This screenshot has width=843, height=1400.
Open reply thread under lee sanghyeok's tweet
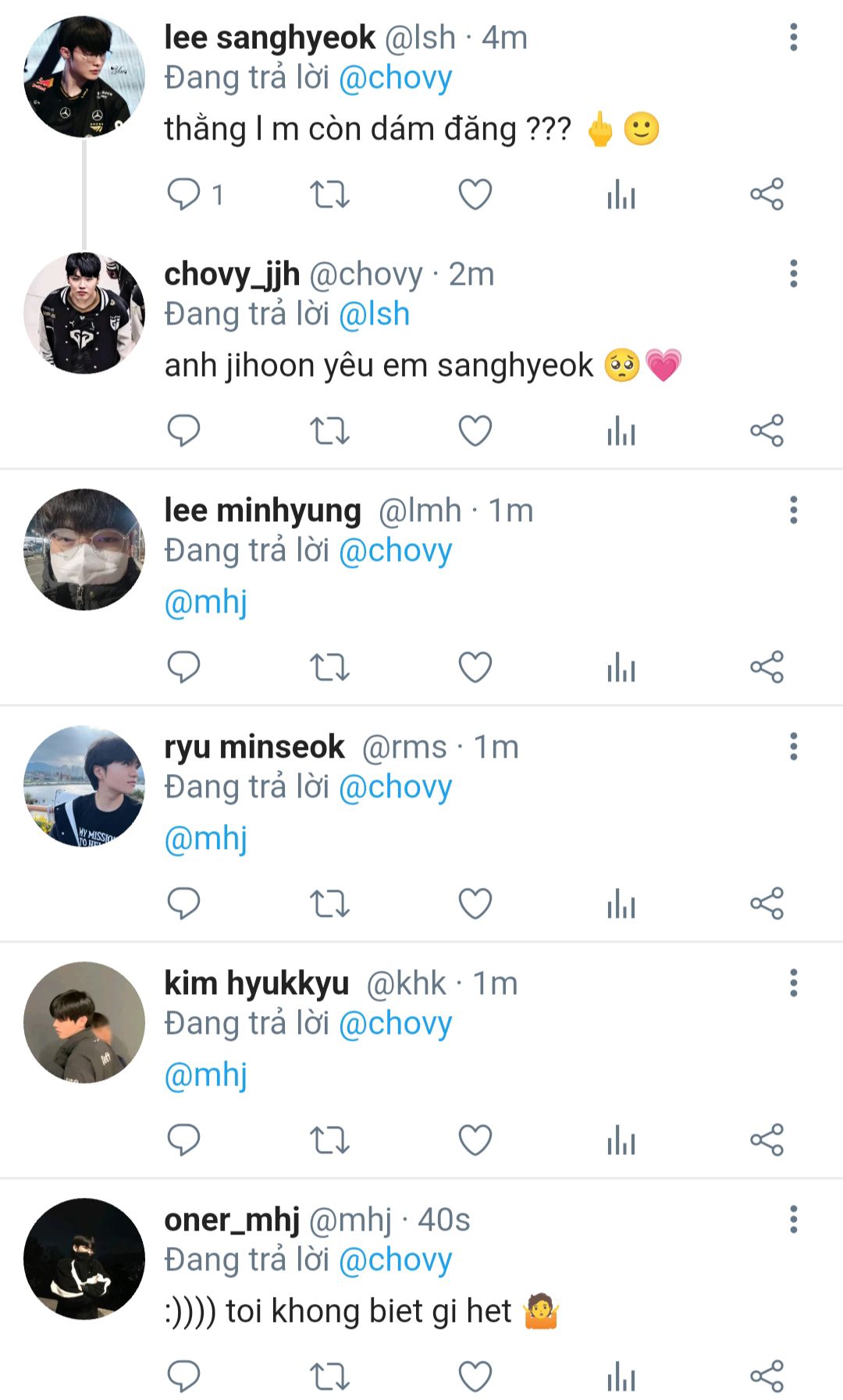coord(184,194)
